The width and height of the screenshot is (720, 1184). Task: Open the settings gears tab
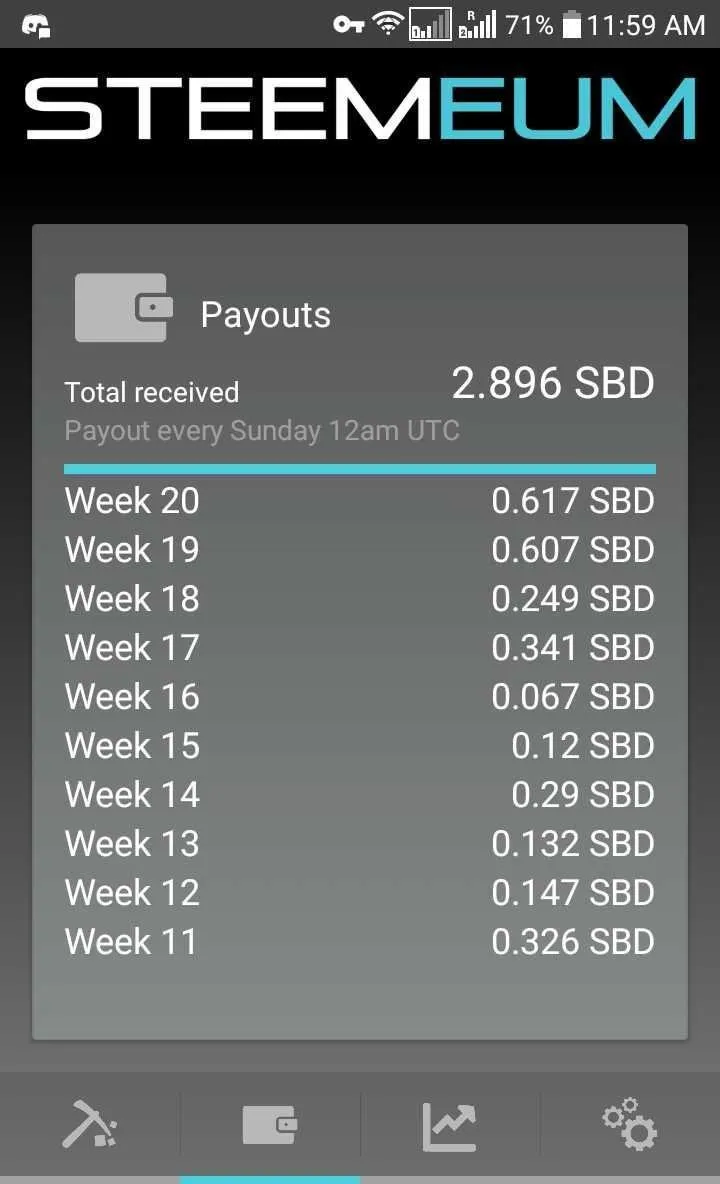point(629,1124)
